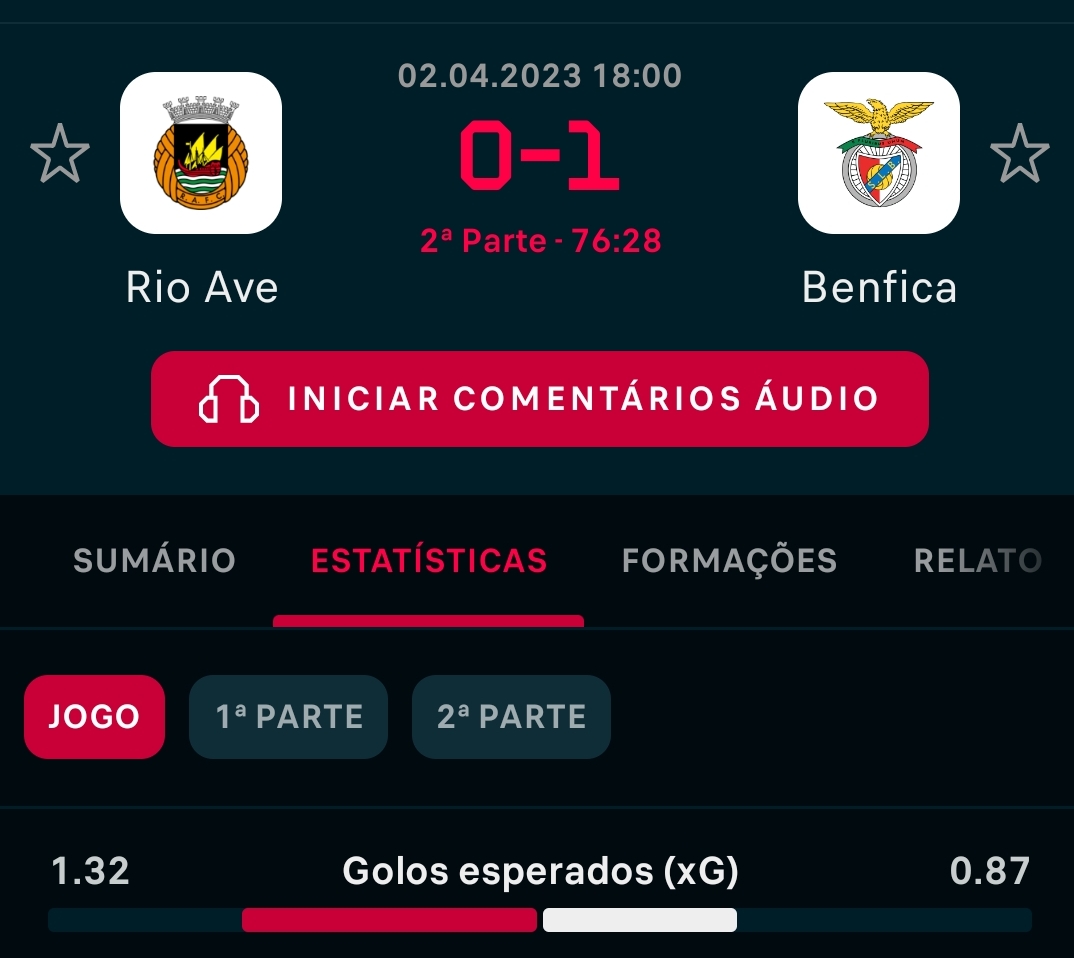Viewport: 1074px width, 958px height.
Task: Show full-match stats with Jogo chip
Action: click(94, 717)
